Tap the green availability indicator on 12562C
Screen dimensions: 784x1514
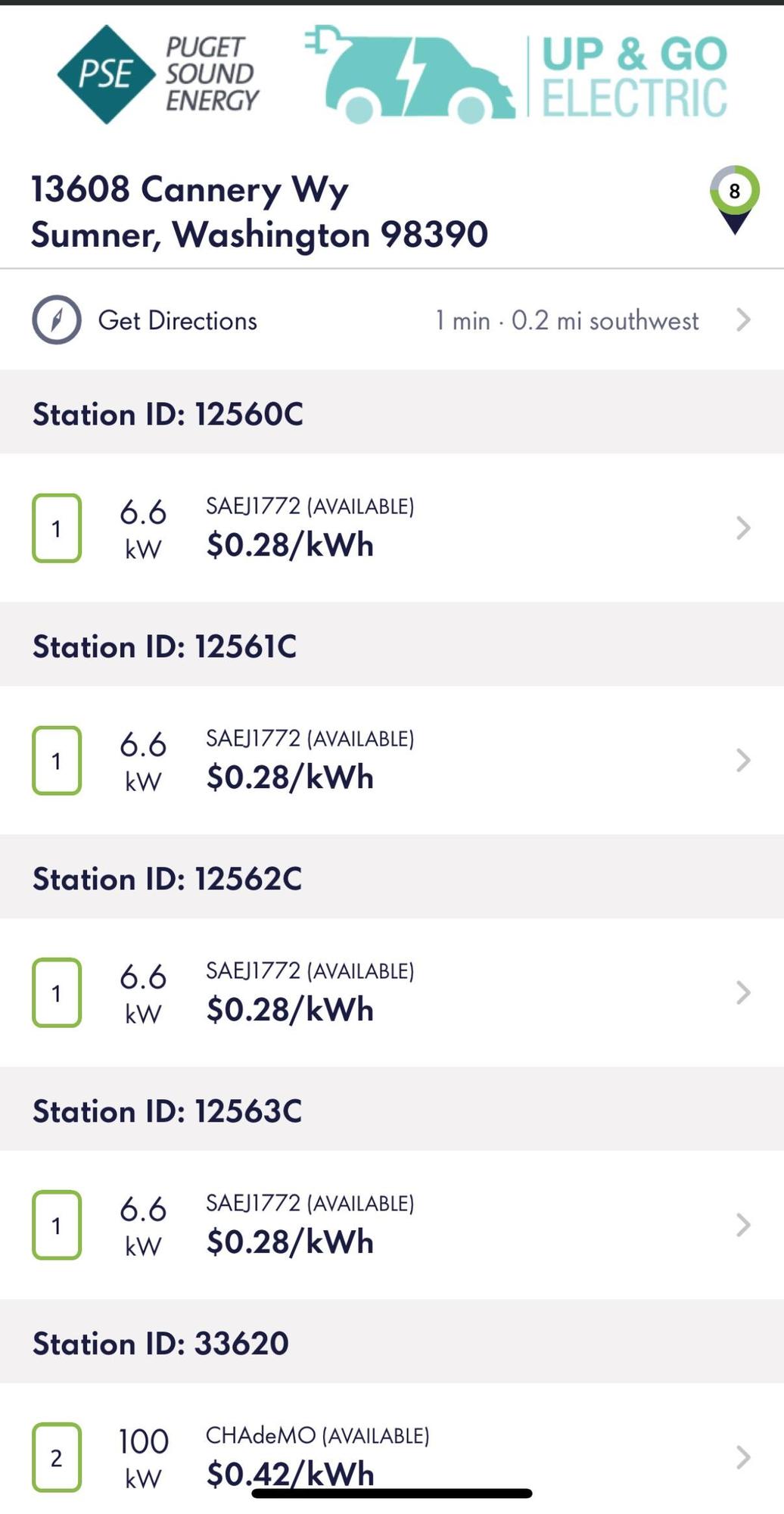pyautogui.click(x=57, y=993)
